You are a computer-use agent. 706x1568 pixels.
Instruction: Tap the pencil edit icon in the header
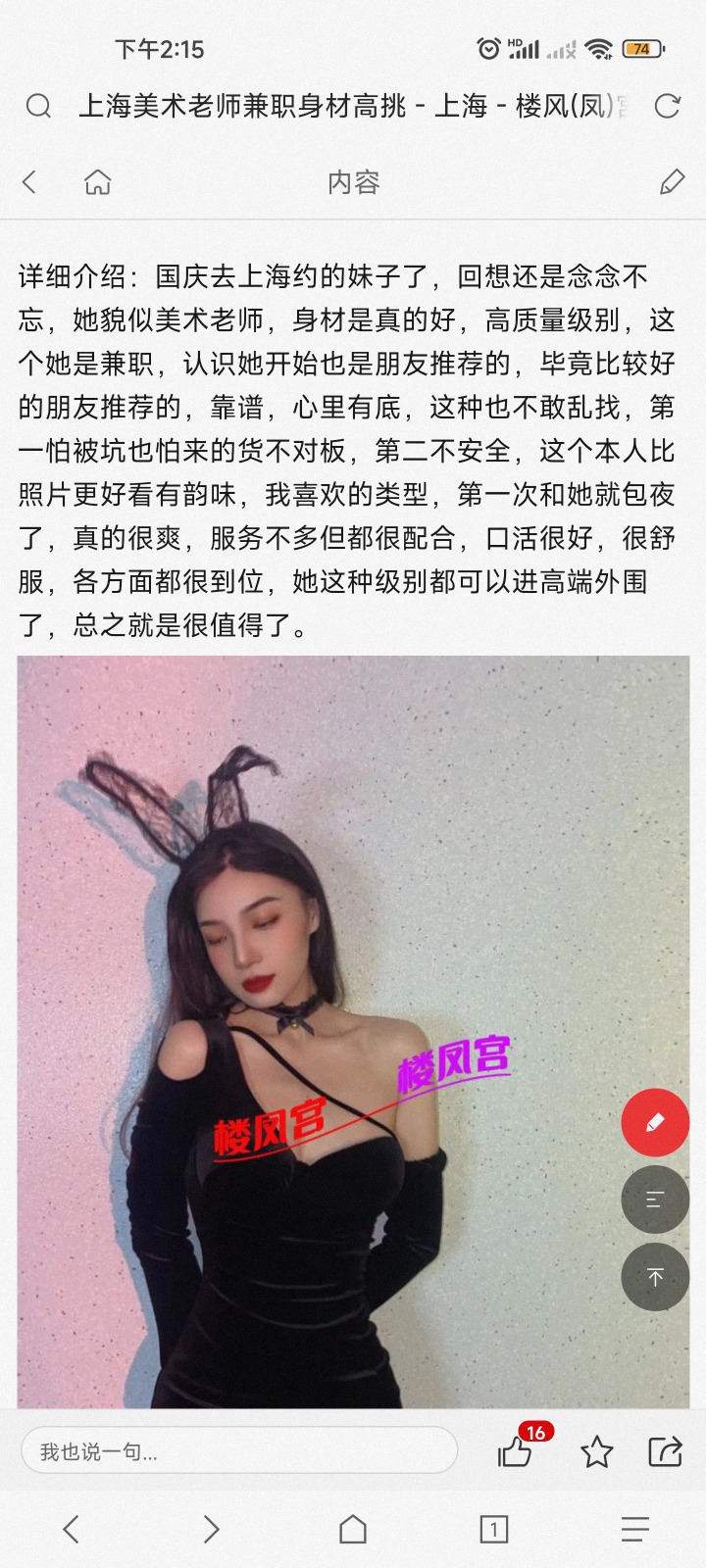pos(672,181)
